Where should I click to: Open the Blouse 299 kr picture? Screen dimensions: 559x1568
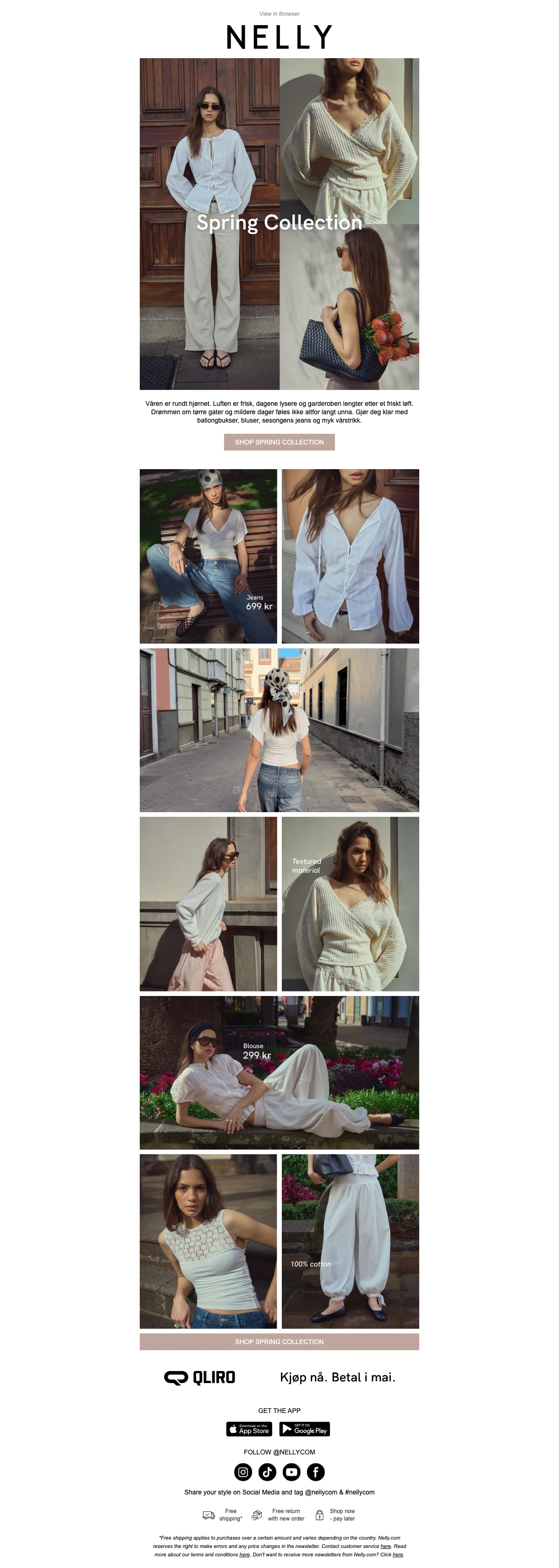pos(279,1072)
